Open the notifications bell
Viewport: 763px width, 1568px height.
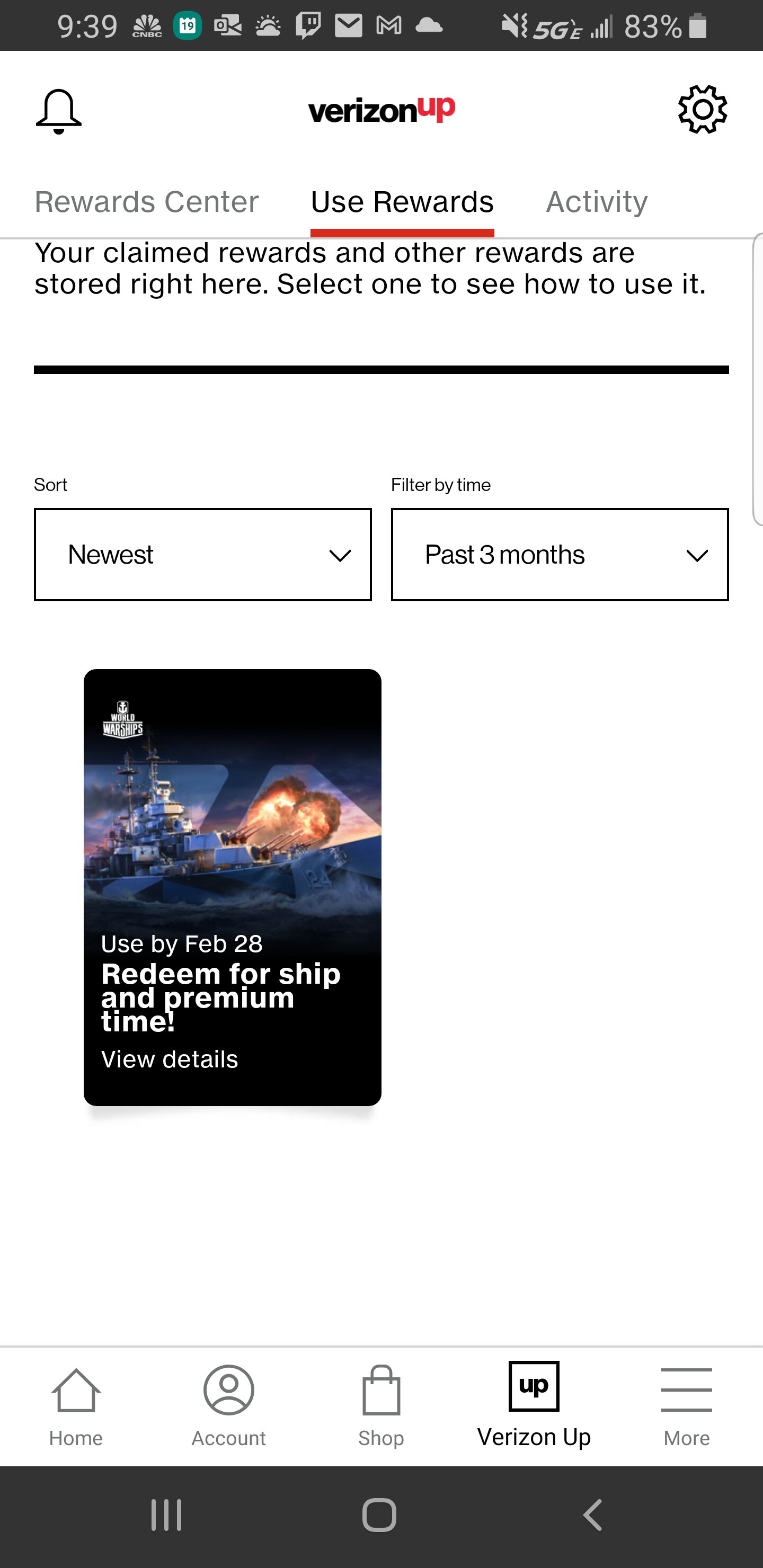(x=58, y=111)
